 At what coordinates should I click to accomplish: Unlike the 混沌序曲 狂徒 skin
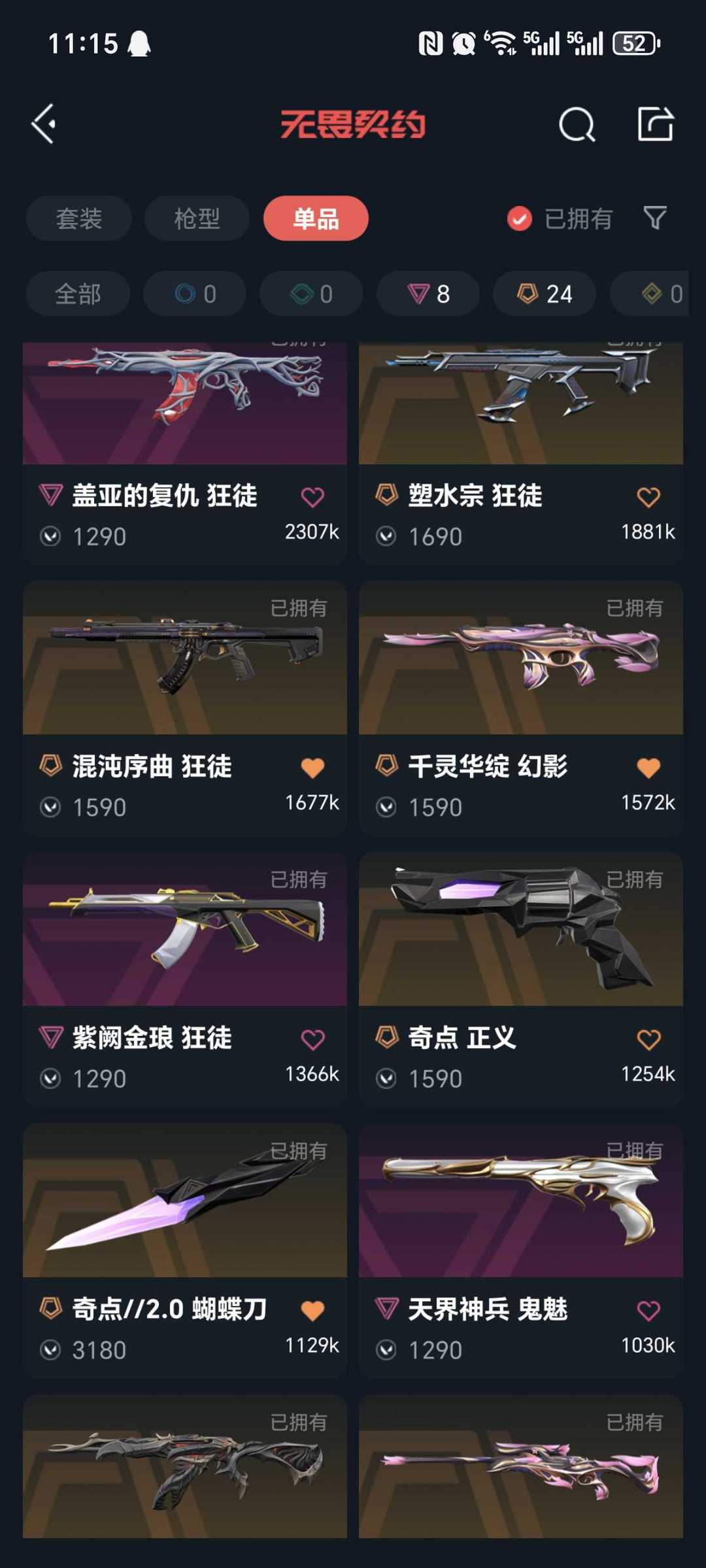tap(312, 768)
